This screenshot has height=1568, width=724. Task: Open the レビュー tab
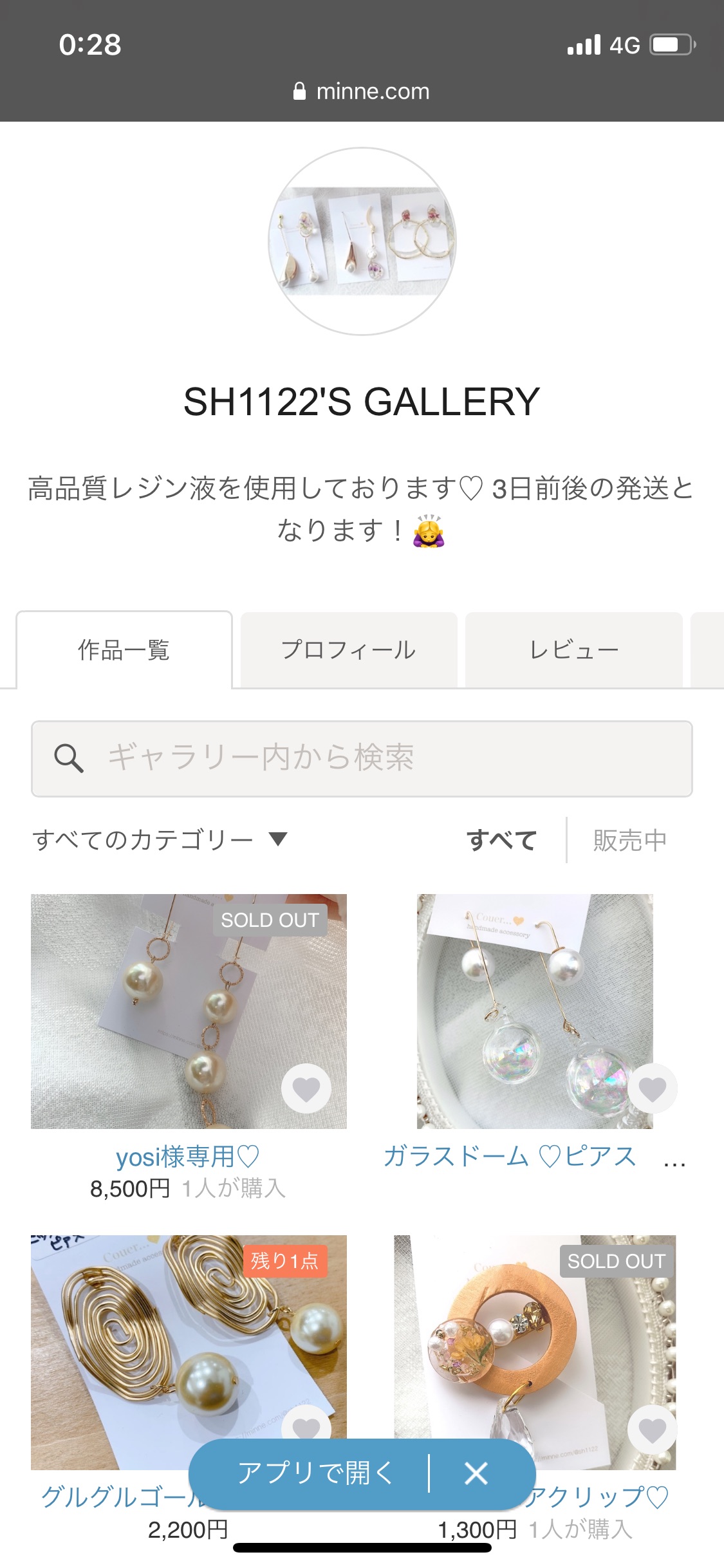[x=573, y=650]
